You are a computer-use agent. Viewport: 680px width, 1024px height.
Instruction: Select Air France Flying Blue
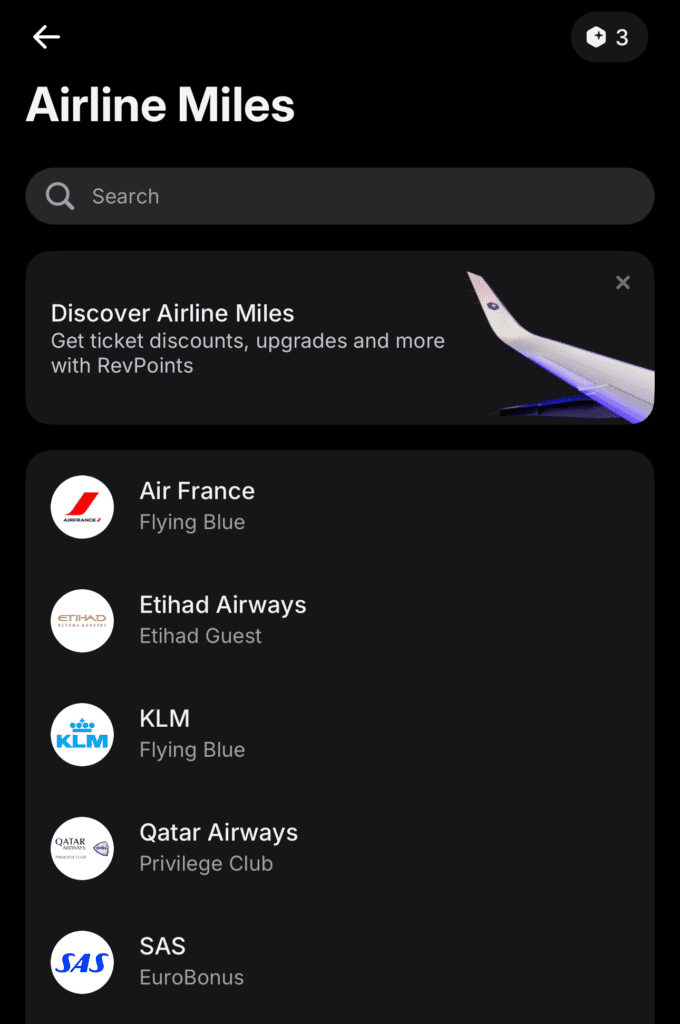340,506
